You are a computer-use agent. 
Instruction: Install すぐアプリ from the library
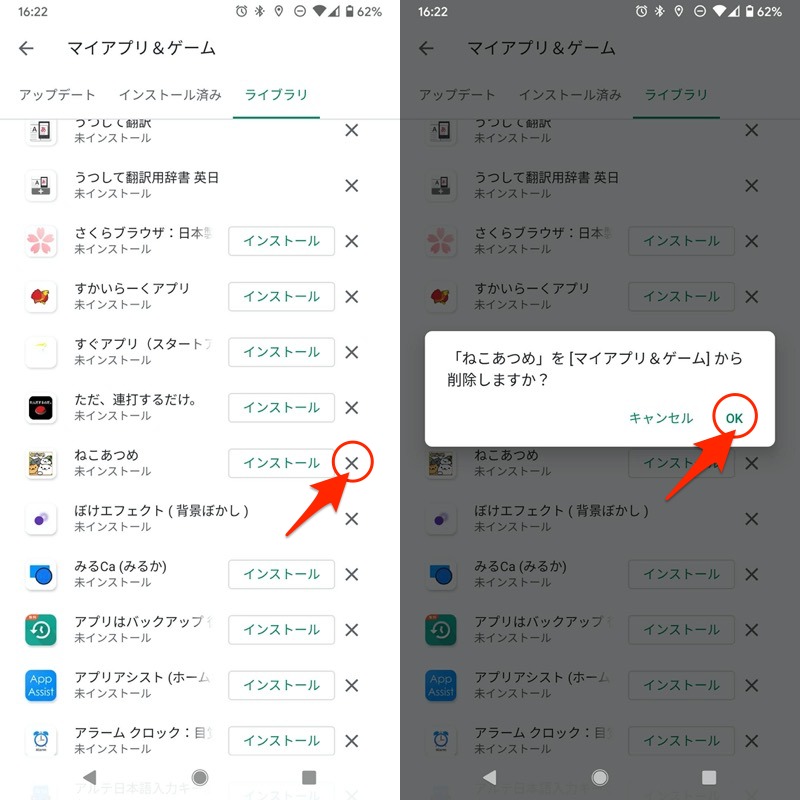click(x=281, y=352)
